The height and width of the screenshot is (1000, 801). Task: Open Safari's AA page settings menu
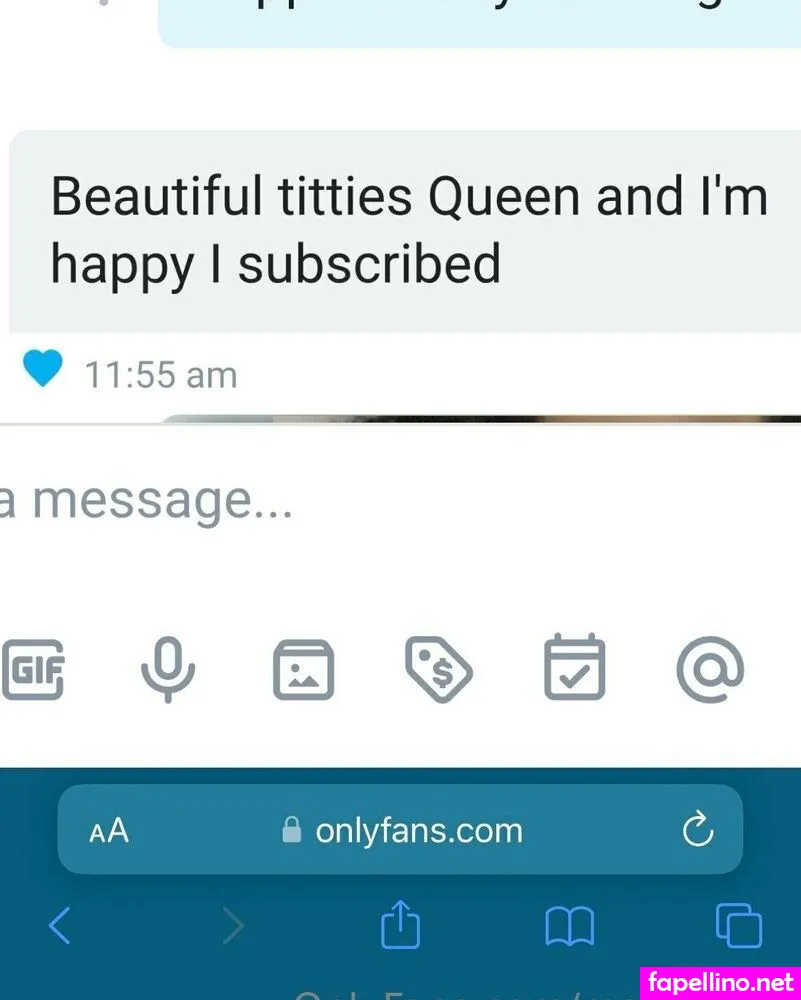[109, 830]
